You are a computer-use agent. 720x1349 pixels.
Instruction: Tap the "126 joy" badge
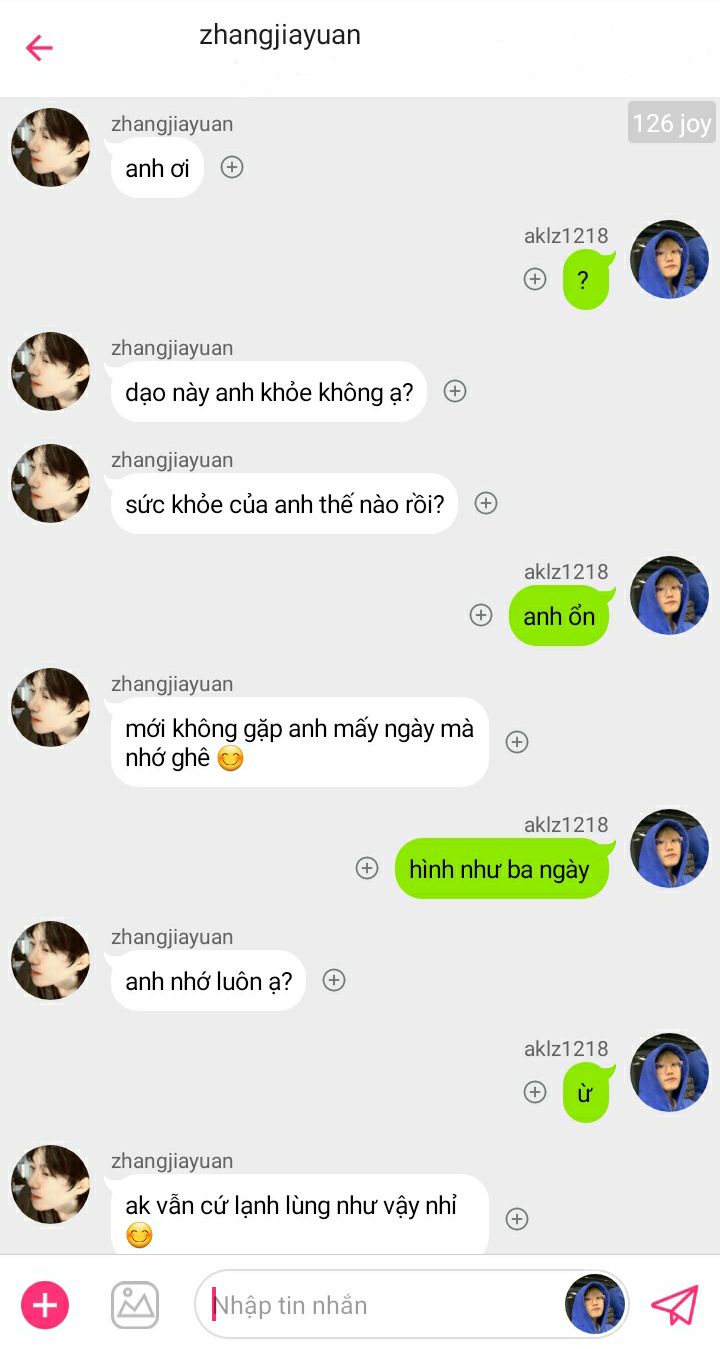pyautogui.click(x=671, y=123)
